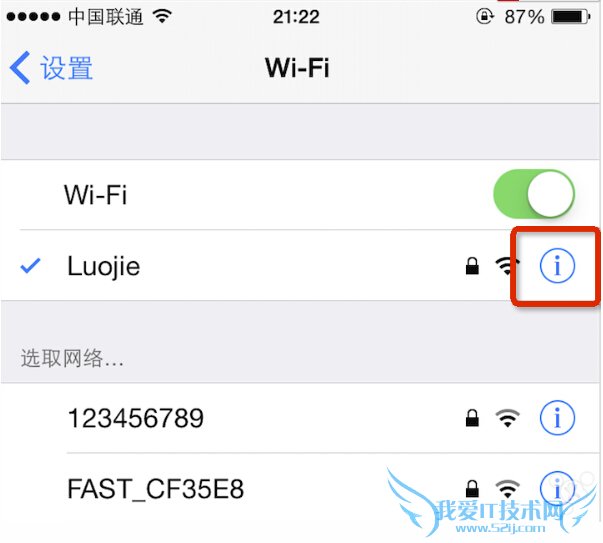Image resolution: width=603 pixels, height=543 pixels.
Task: Open info for FAST_CF35E8 network
Action: click(x=557, y=489)
